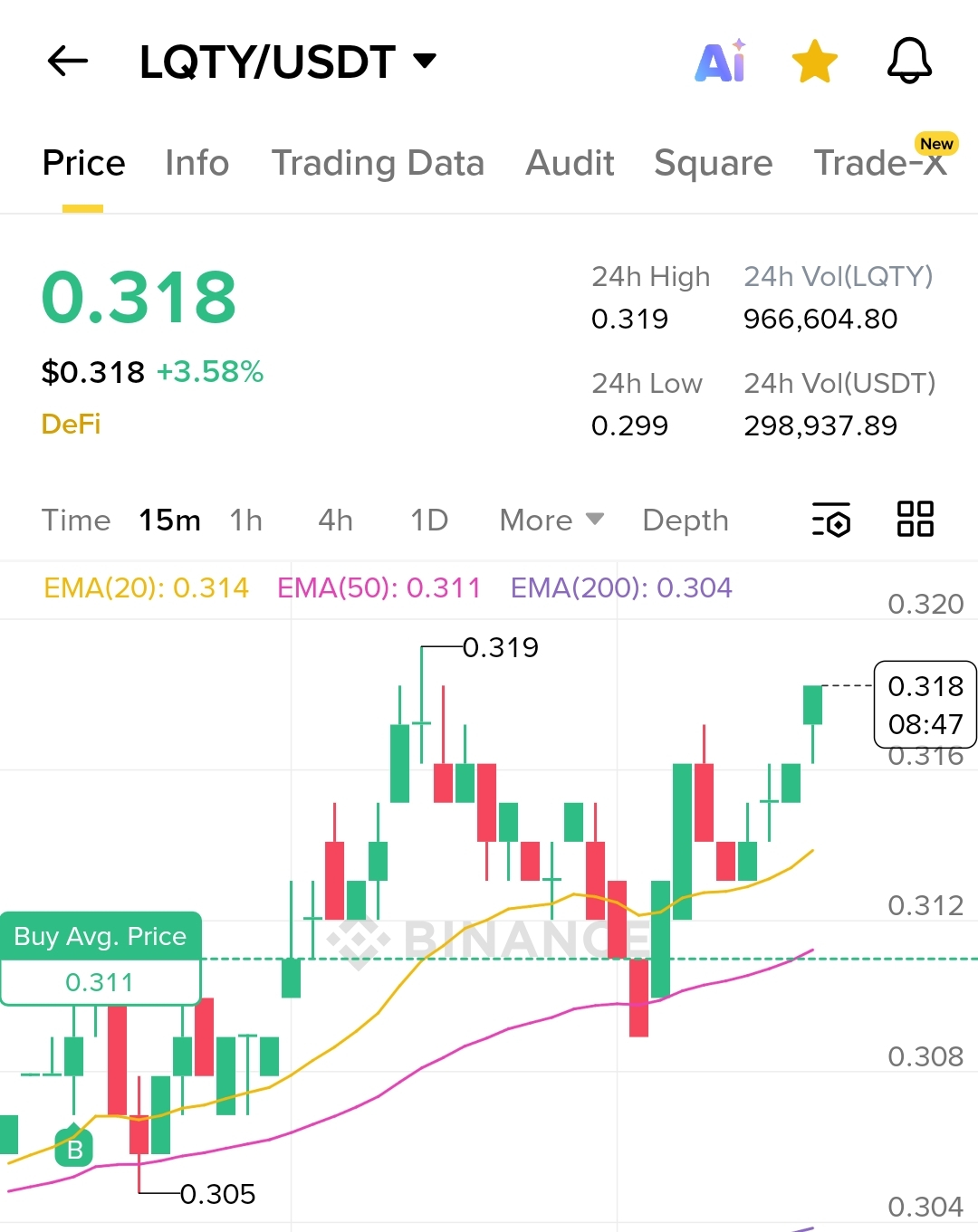Toggle the favorite star for LQTY/USDT
Image resolution: width=978 pixels, height=1232 pixels.
(x=814, y=62)
